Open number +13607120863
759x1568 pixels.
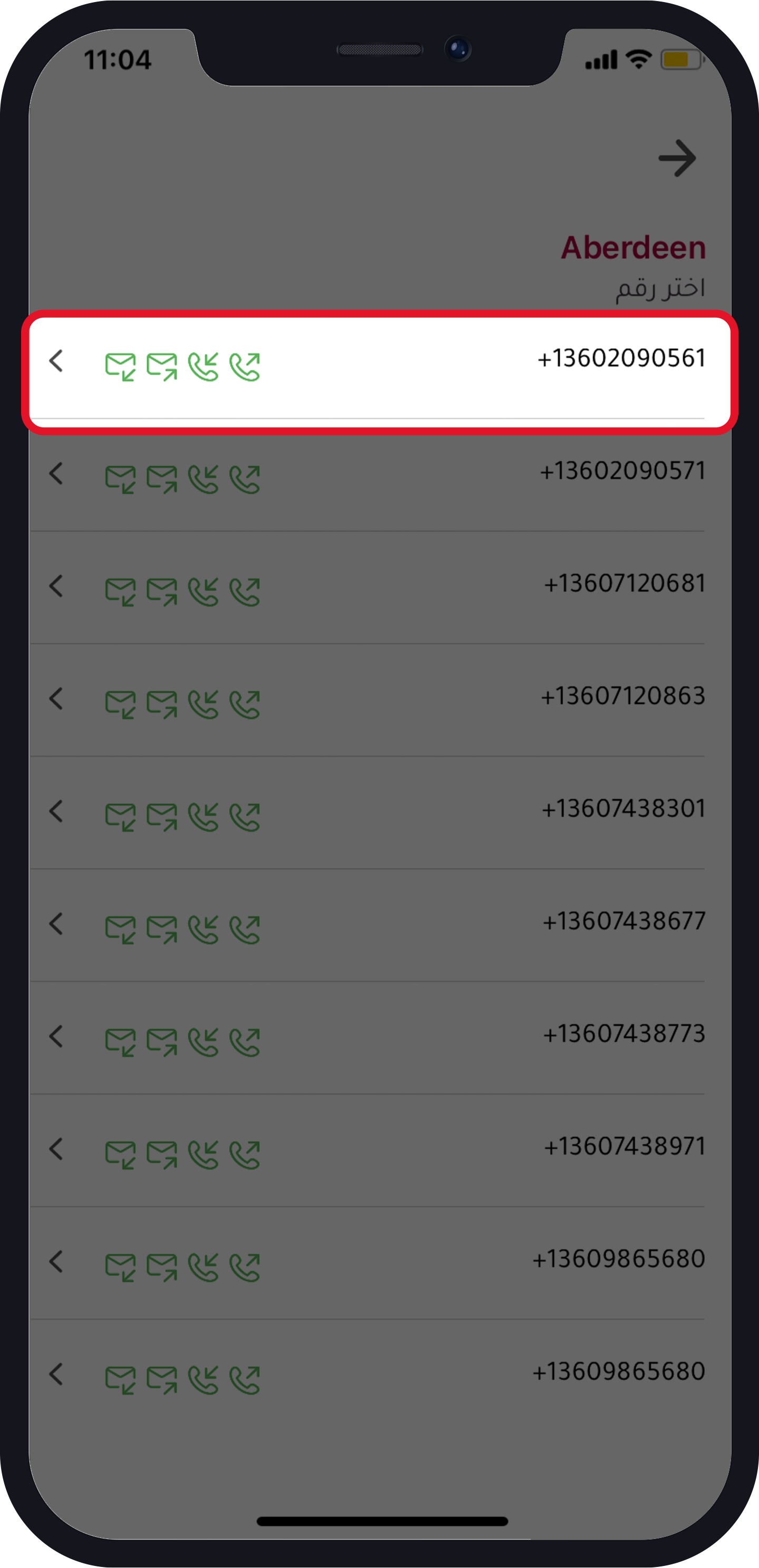622,697
